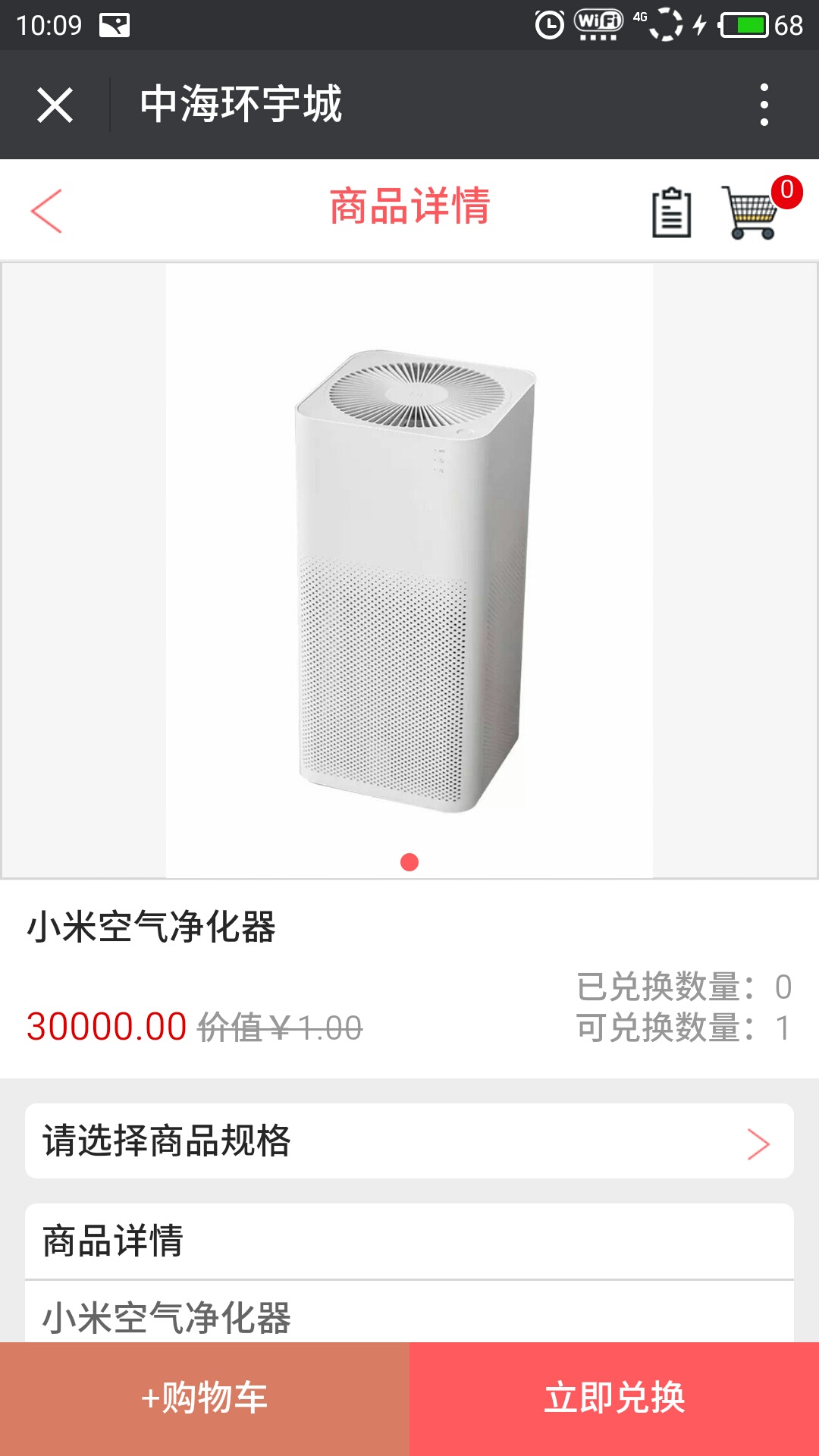Viewport: 819px width, 1456px height.
Task: Add item with +购物车 button
Action: click(205, 1398)
